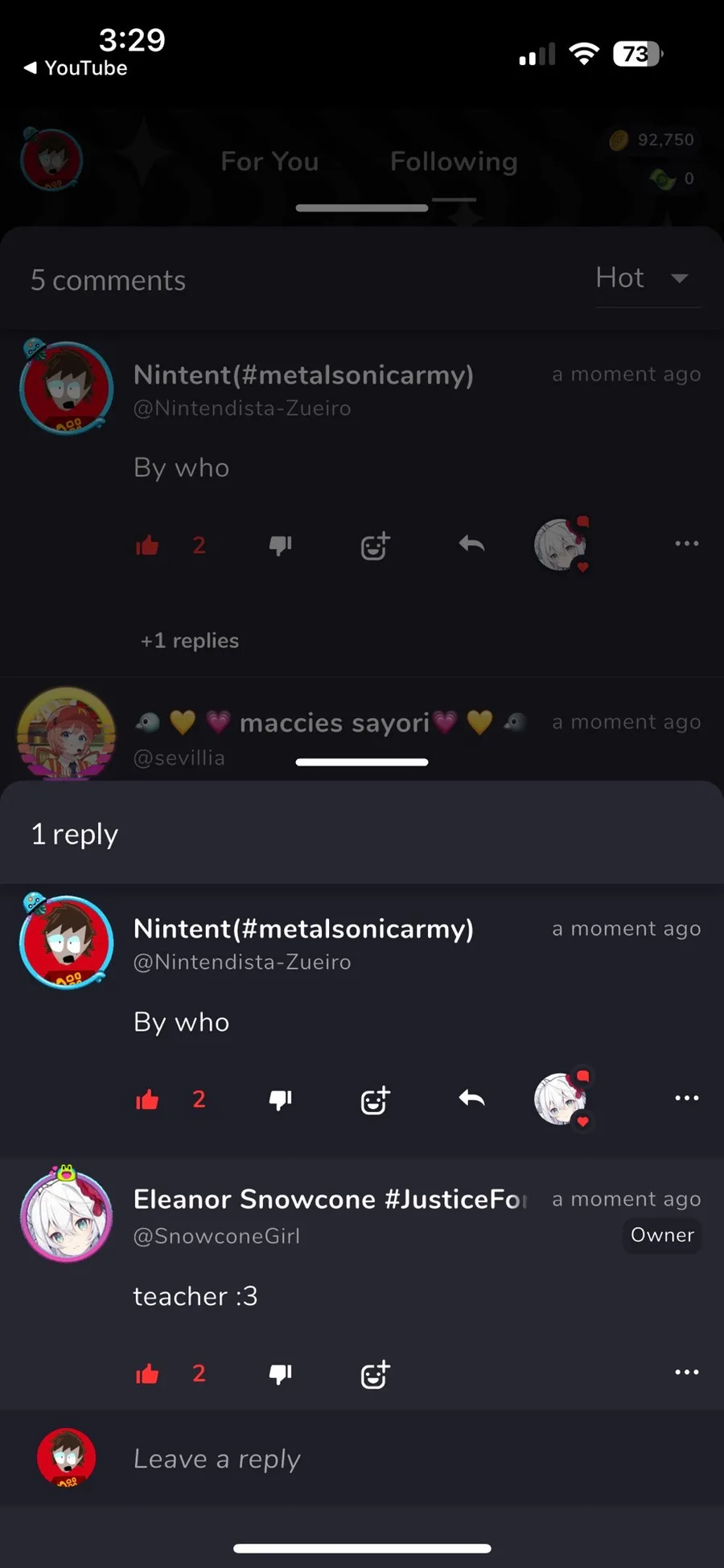Like Eleanor Snowcone's "teacher :3" reply
Viewport: 724px width, 1568px height.
click(x=147, y=1373)
